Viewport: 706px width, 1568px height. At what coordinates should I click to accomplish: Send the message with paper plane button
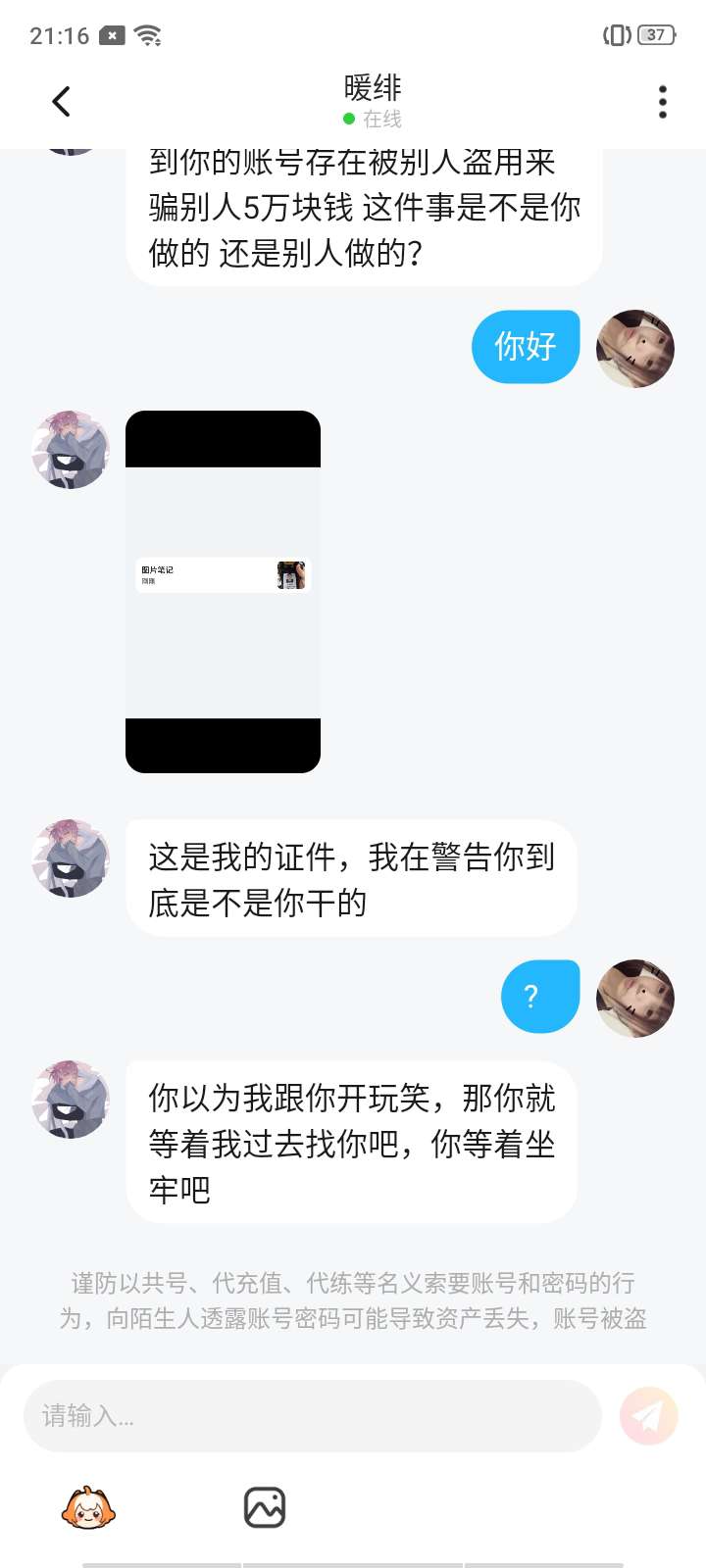[648, 1416]
